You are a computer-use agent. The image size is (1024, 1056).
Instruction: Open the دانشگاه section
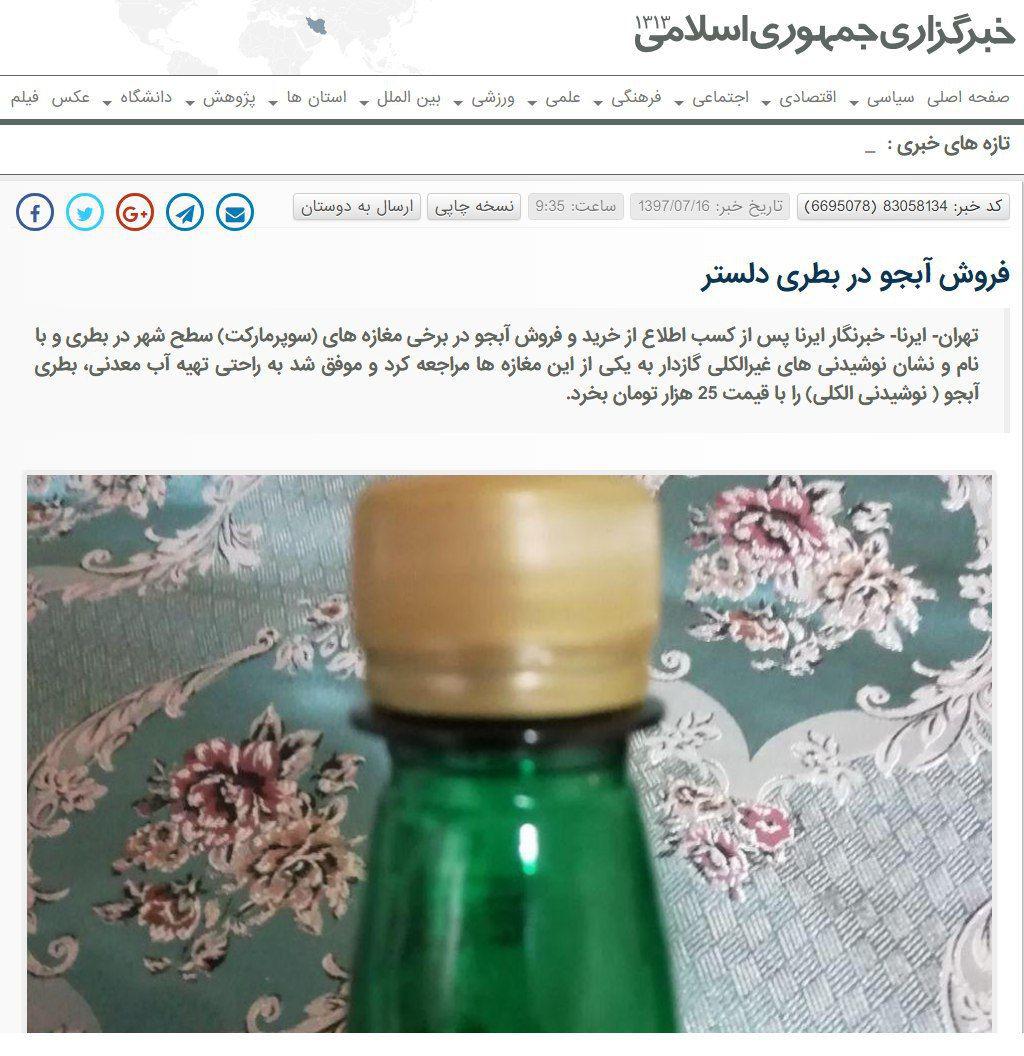tap(146, 98)
